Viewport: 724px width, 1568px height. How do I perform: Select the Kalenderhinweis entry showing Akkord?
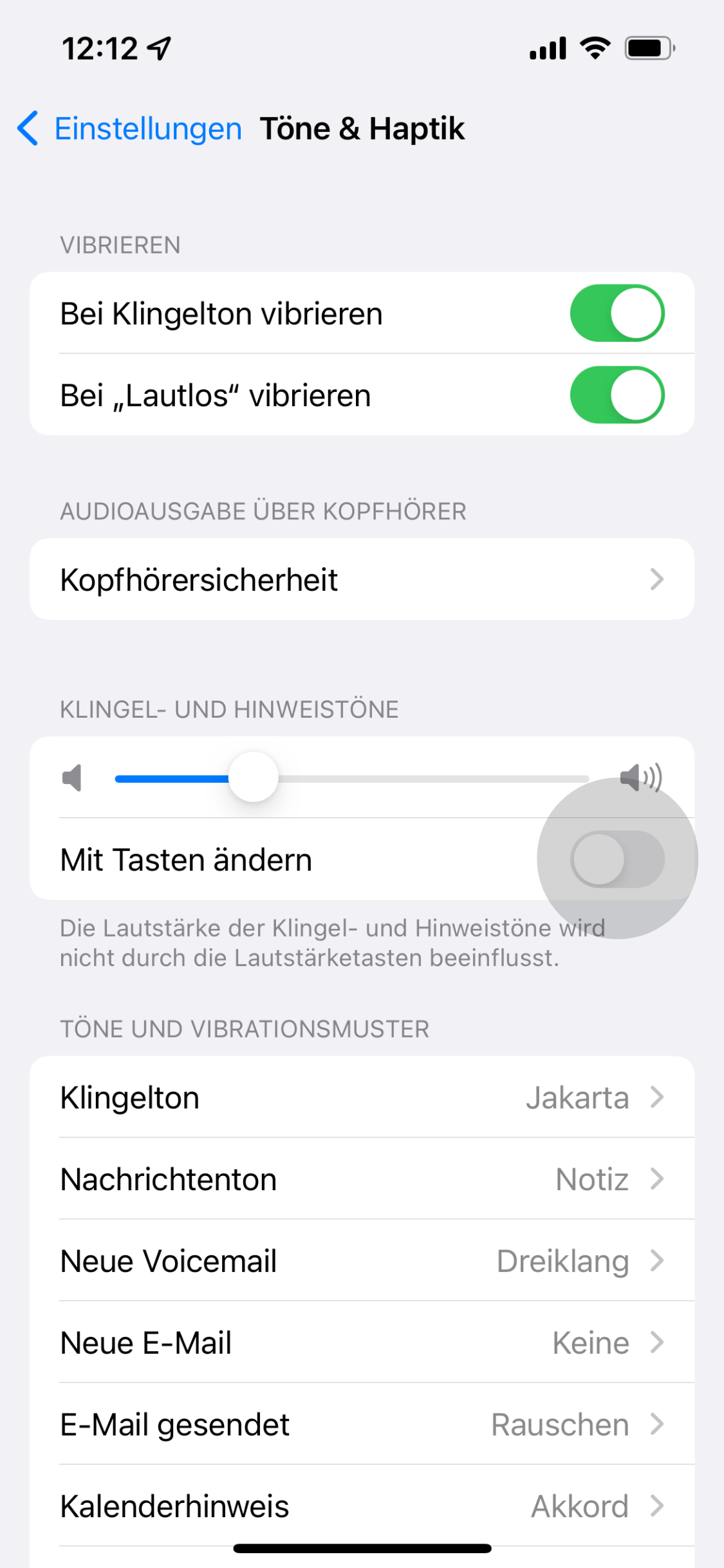(x=362, y=1505)
